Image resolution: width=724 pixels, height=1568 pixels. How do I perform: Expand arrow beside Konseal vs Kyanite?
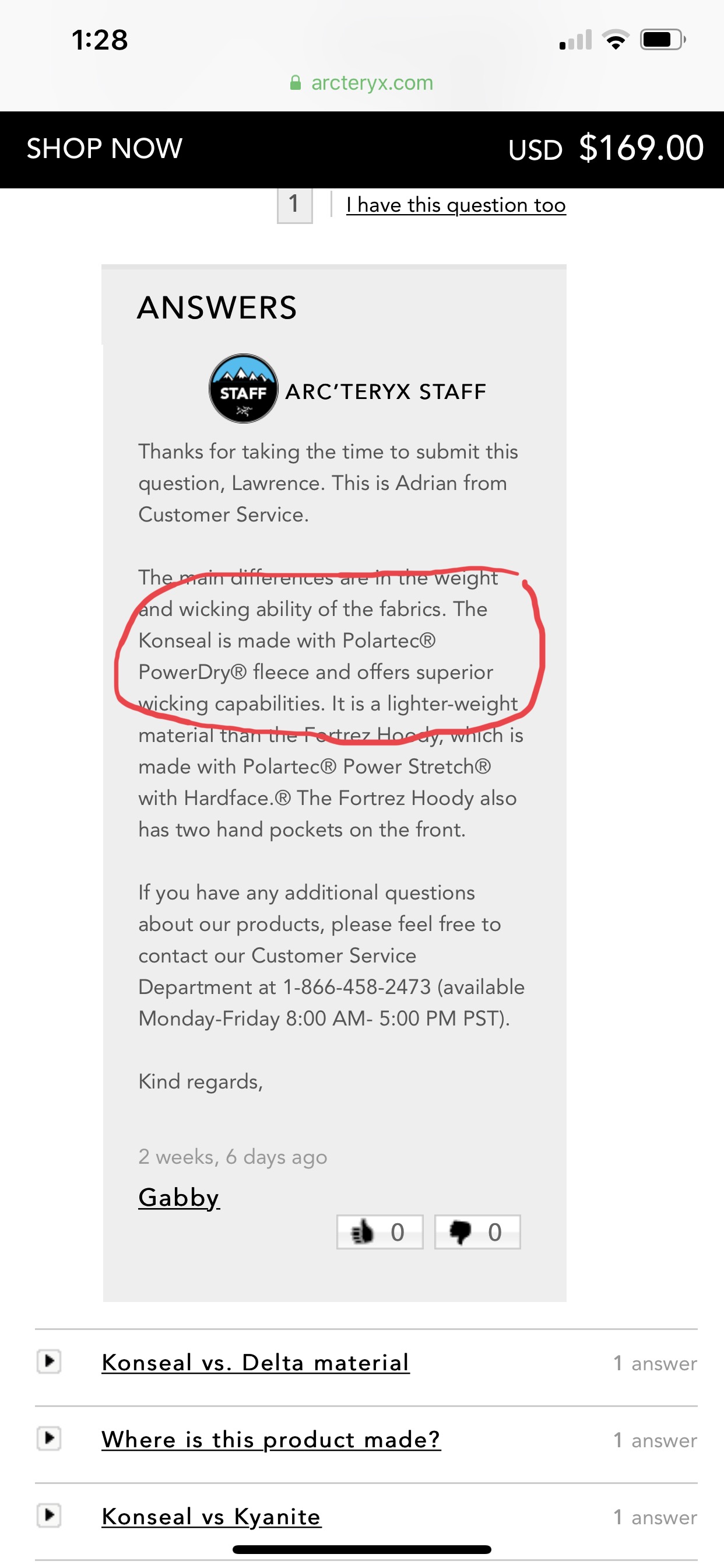coord(48,1515)
